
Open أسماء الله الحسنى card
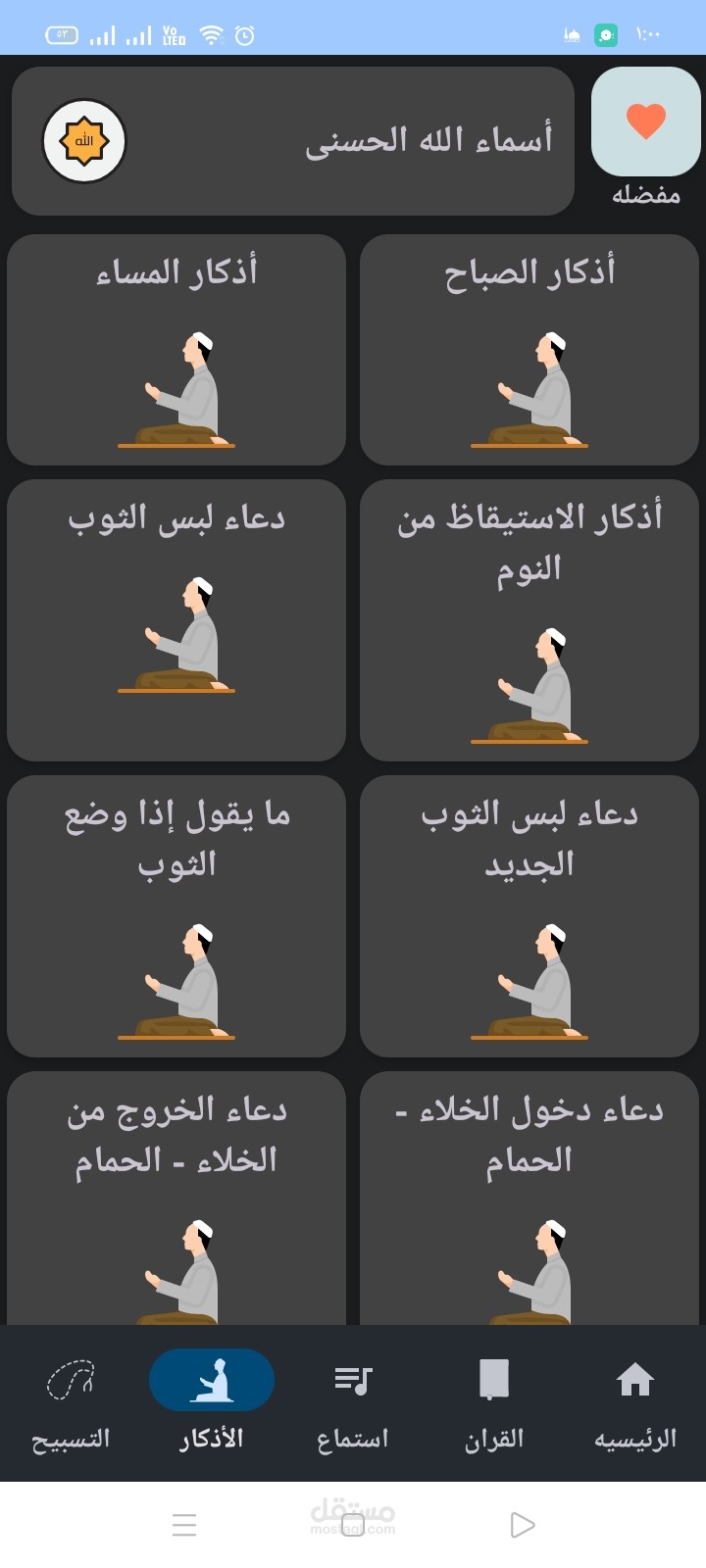pos(293,141)
